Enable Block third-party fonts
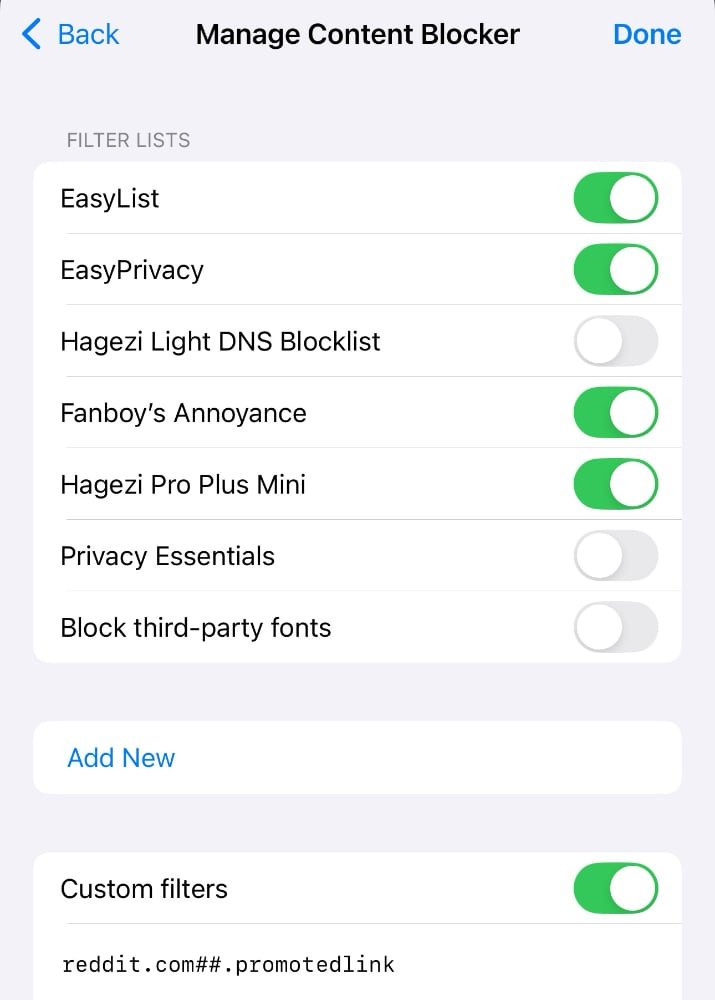 click(615, 628)
